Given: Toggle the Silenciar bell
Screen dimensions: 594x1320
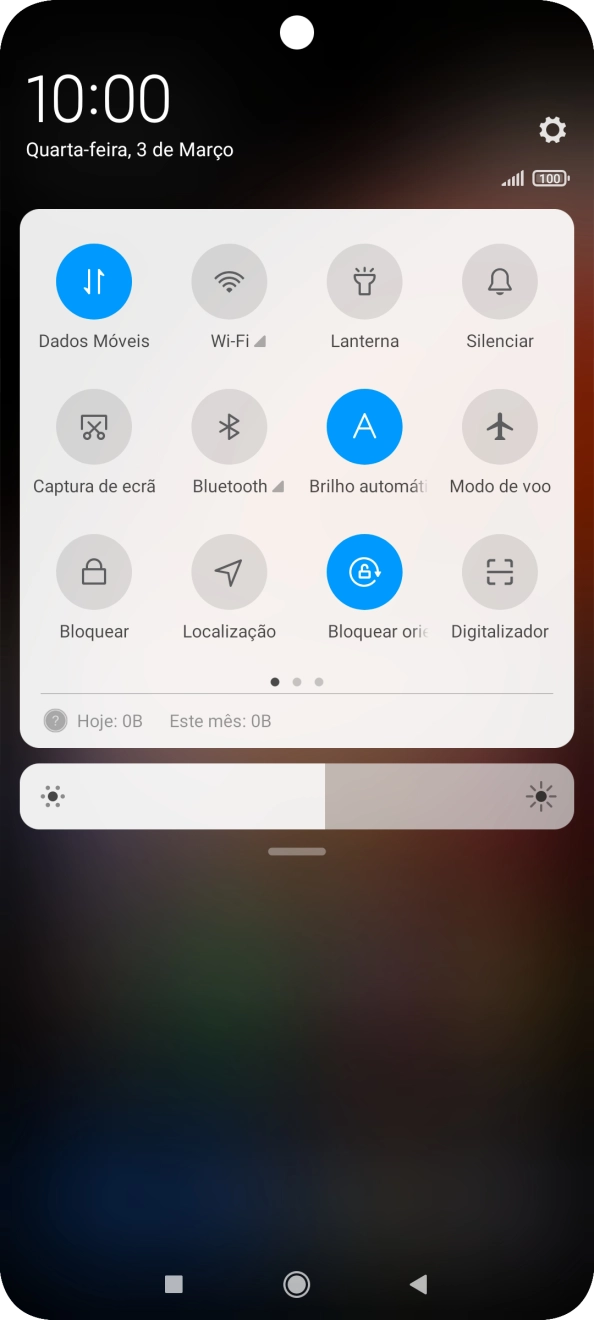Looking at the screenshot, I should (500, 282).
